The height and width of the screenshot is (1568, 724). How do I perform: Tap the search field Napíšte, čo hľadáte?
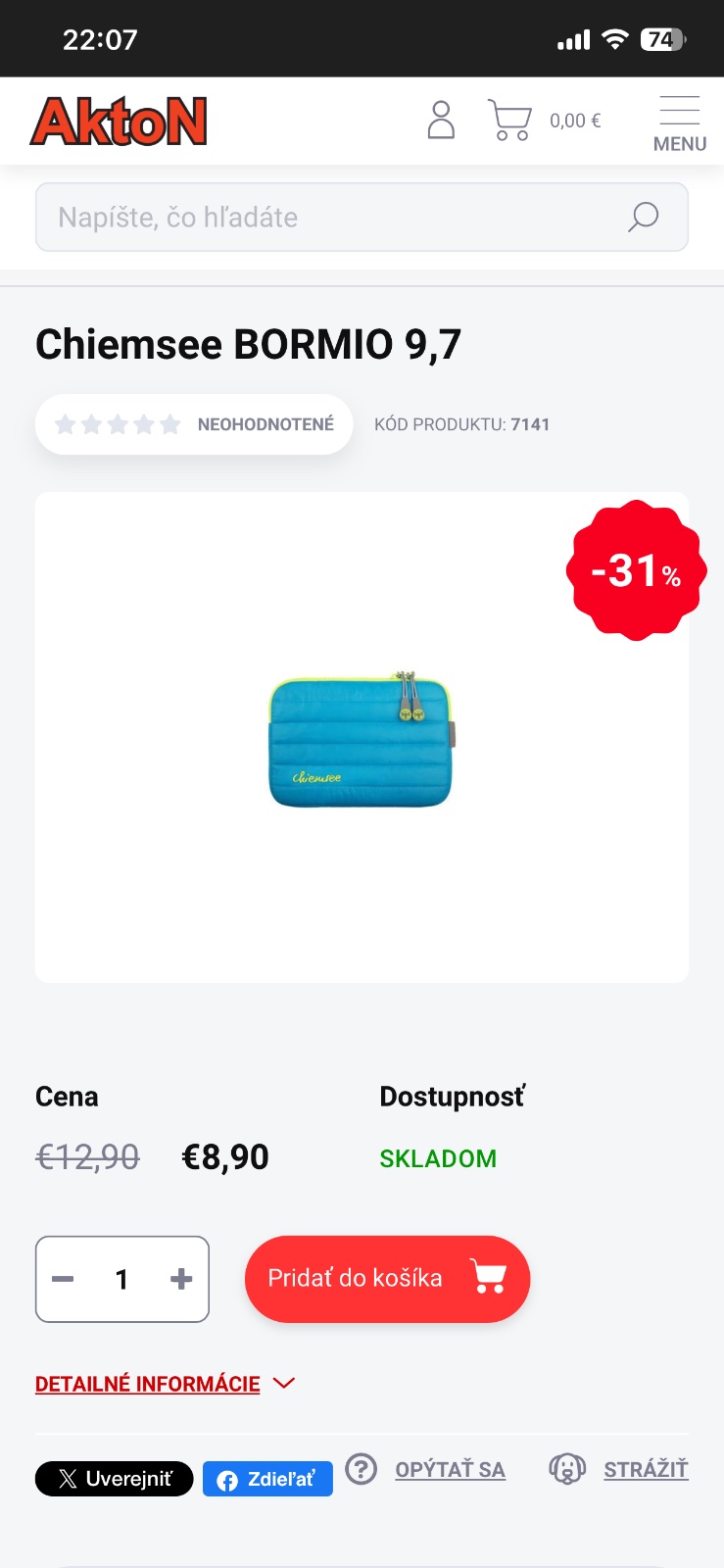pyautogui.click(x=333, y=217)
